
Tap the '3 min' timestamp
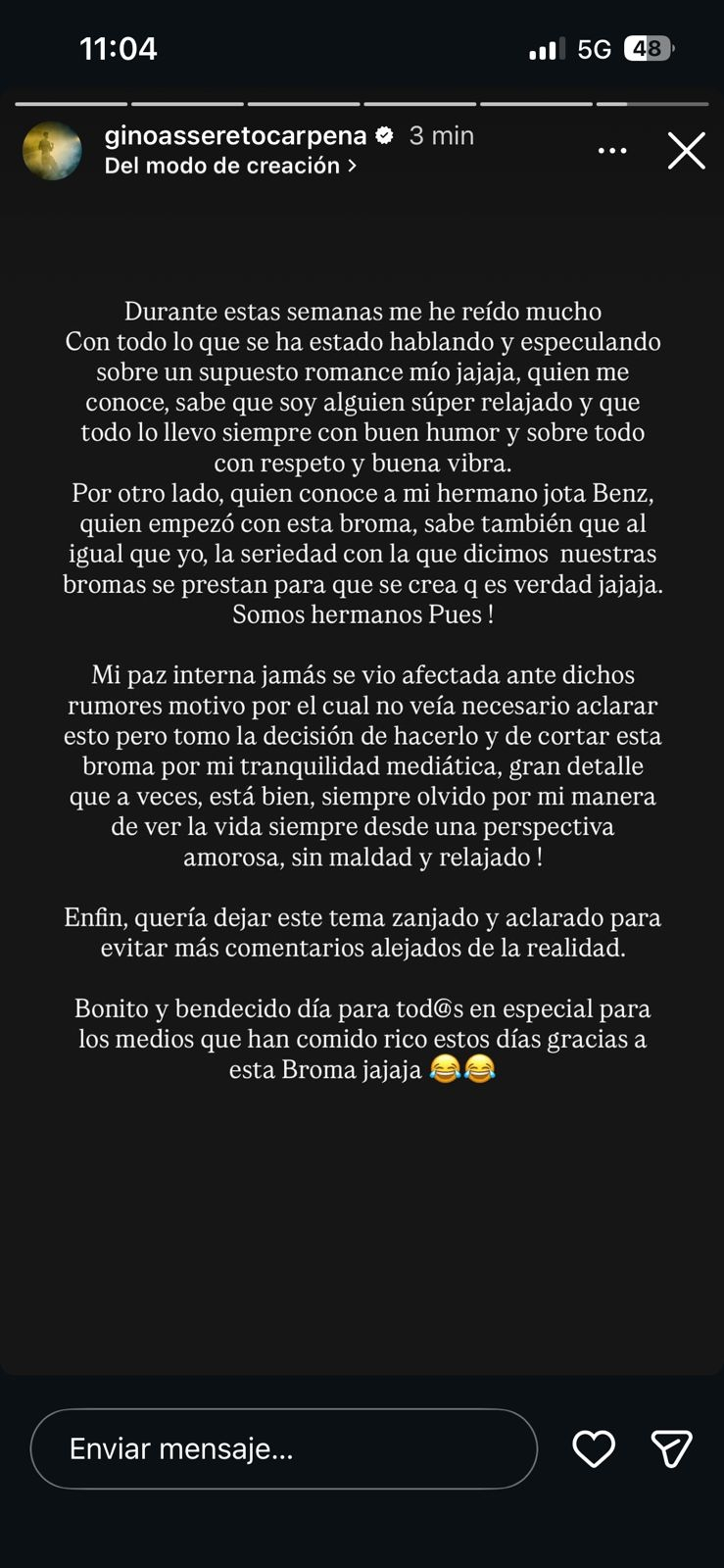pos(440,136)
